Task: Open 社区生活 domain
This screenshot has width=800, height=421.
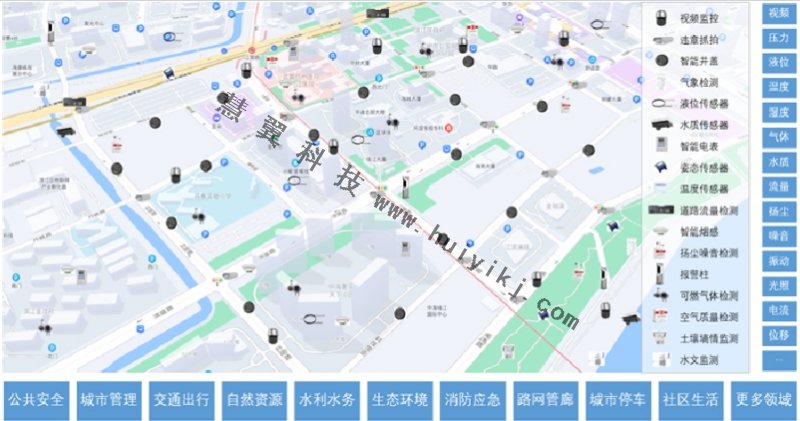Action: tap(691, 399)
